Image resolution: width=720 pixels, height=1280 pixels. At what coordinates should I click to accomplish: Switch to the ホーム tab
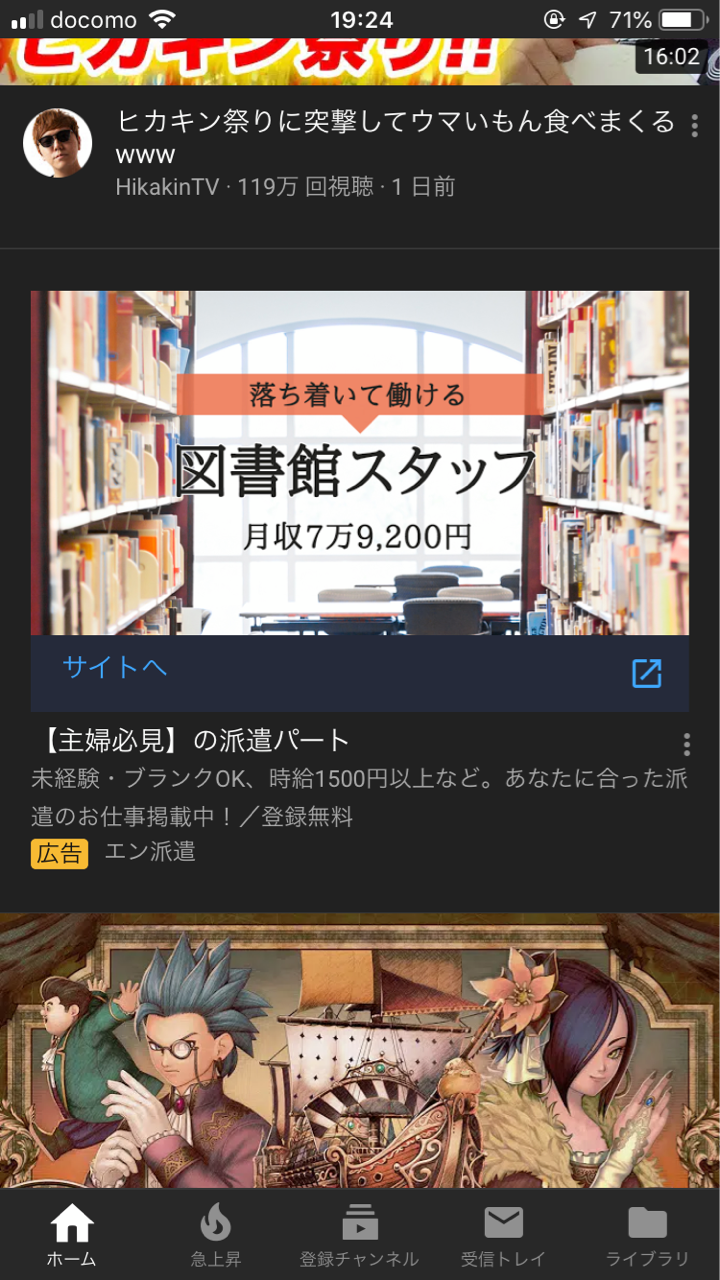pyautogui.click(x=72, y=1235)
